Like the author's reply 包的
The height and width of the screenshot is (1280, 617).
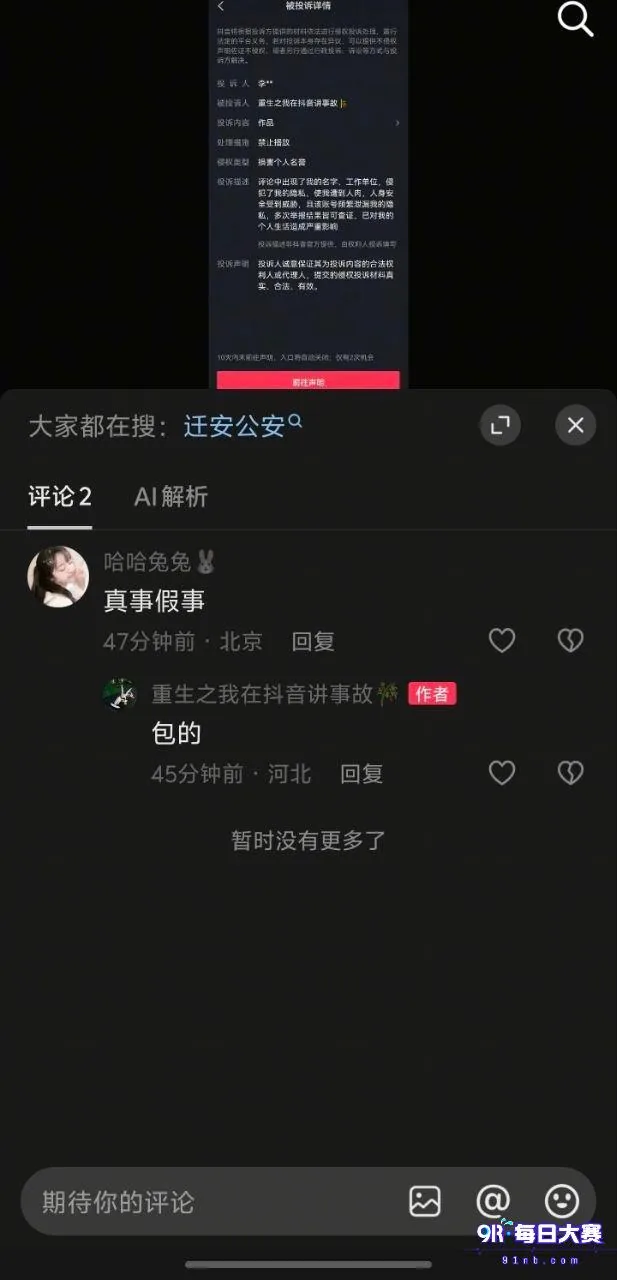tap(501, 772)
